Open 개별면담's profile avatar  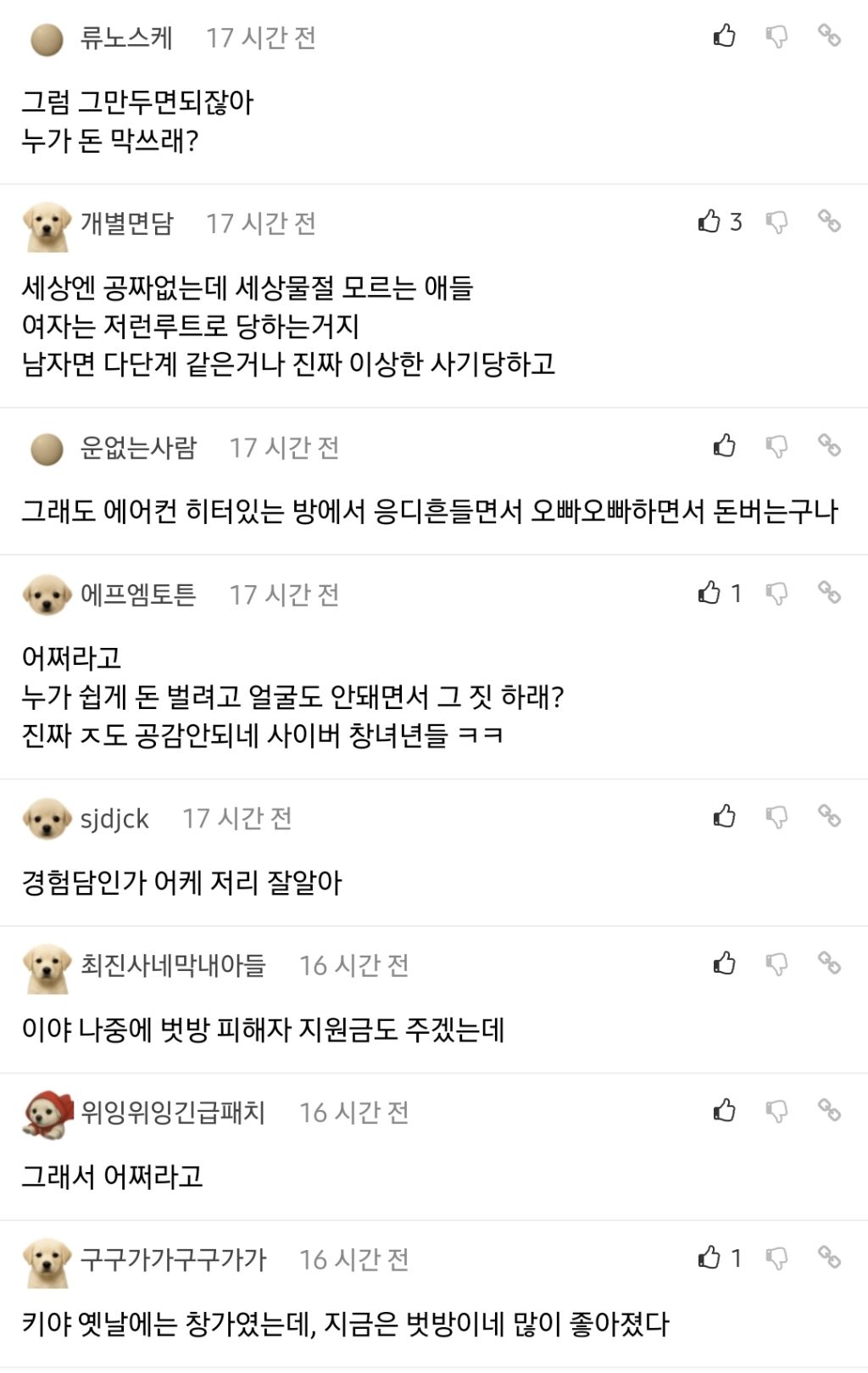pyautogui.click(x=47, y=226)
